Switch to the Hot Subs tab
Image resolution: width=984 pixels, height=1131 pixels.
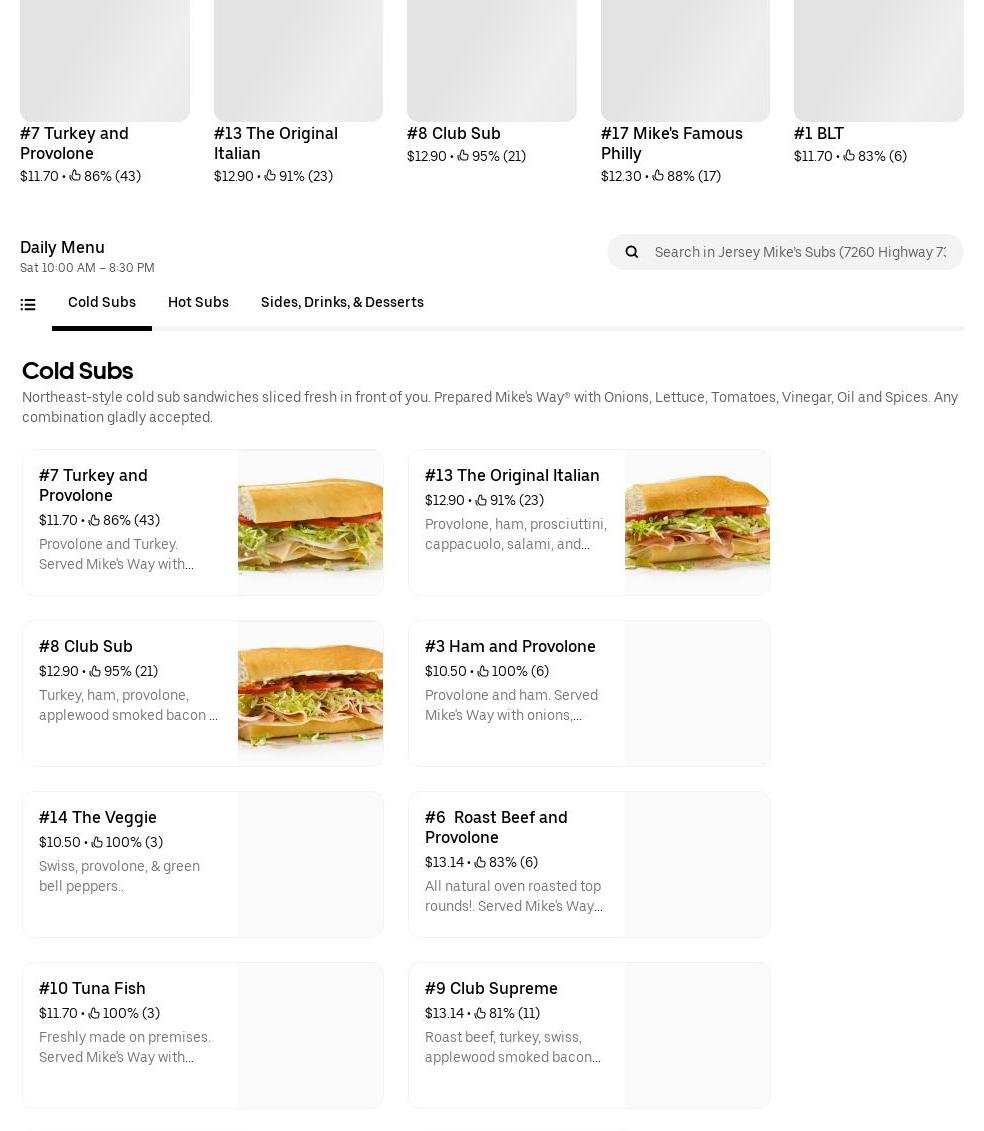point(198,302)
